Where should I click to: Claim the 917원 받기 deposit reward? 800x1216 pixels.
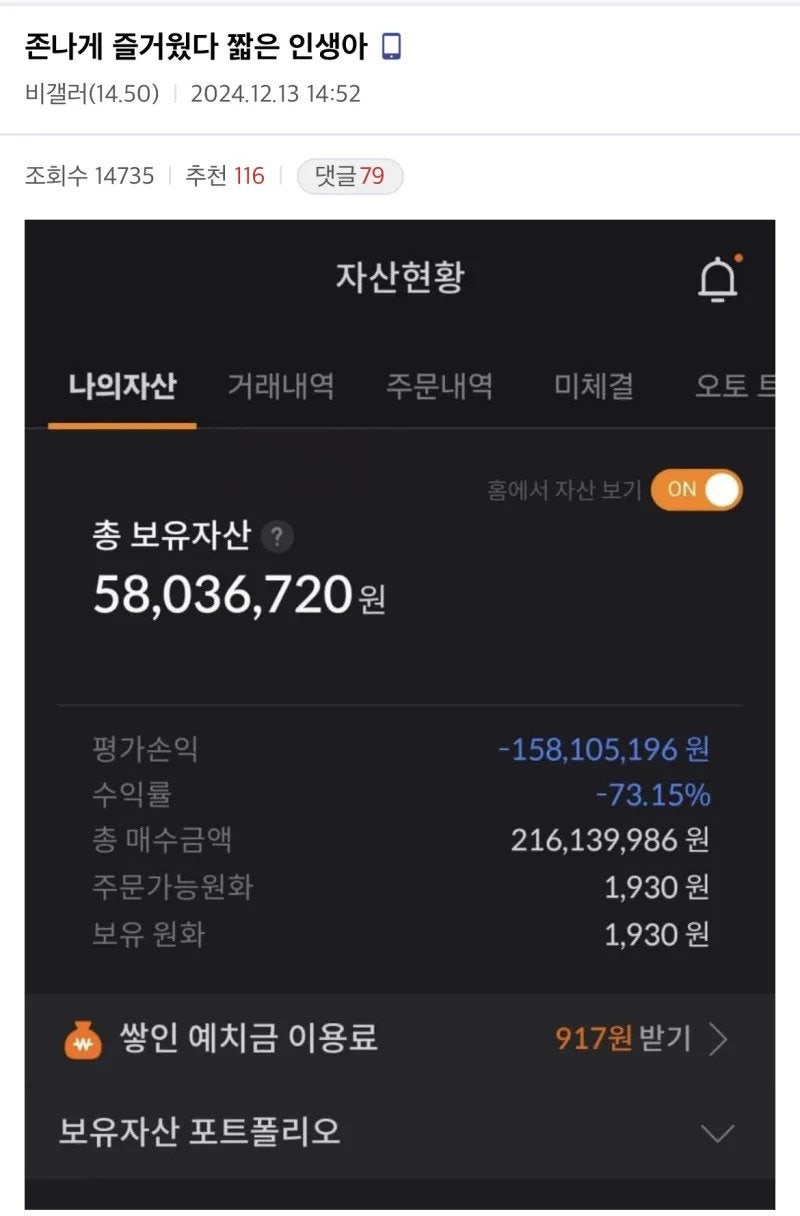[622, 1040]
